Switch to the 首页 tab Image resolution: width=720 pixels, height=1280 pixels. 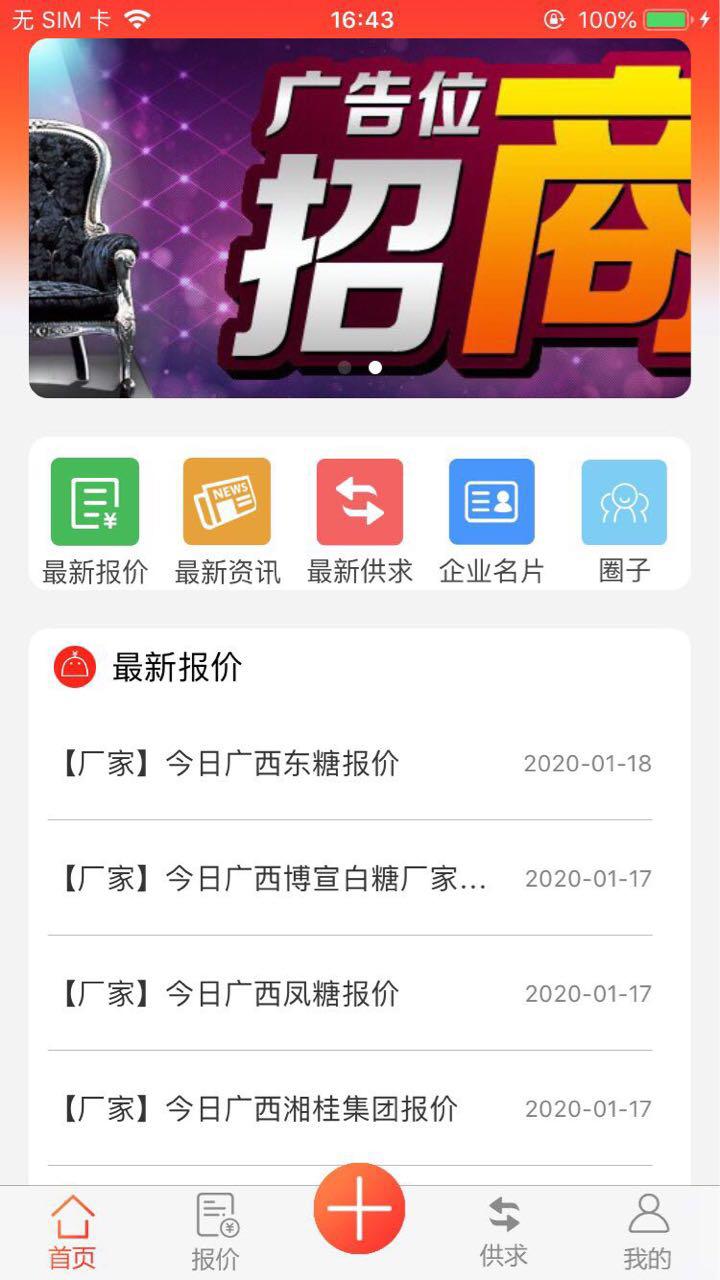73,1231
